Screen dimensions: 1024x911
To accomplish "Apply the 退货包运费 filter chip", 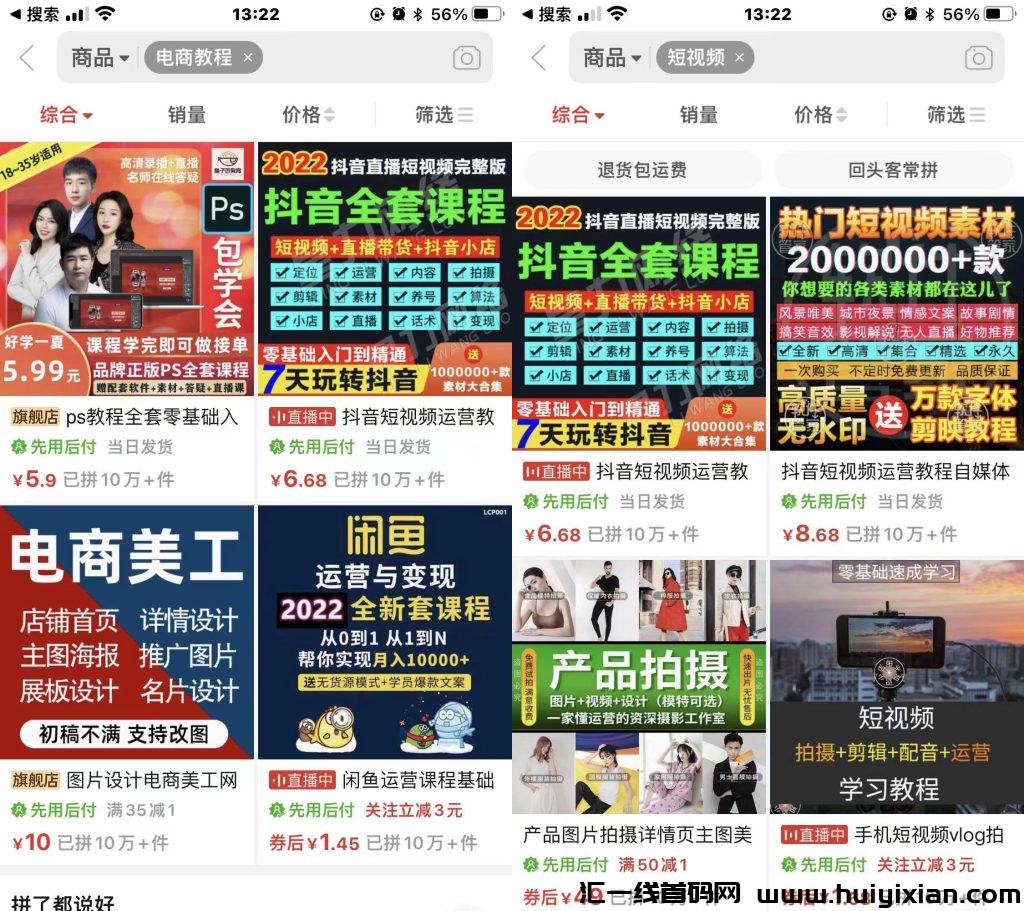I will (x=642, y=170).
